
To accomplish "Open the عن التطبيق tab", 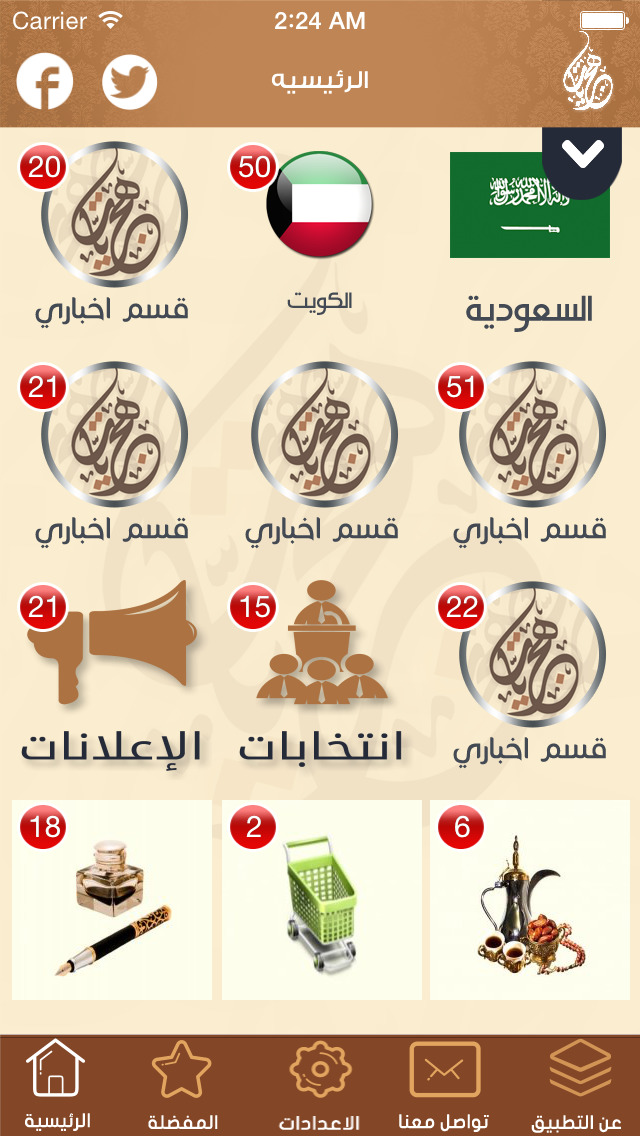I will (578, 1085).
